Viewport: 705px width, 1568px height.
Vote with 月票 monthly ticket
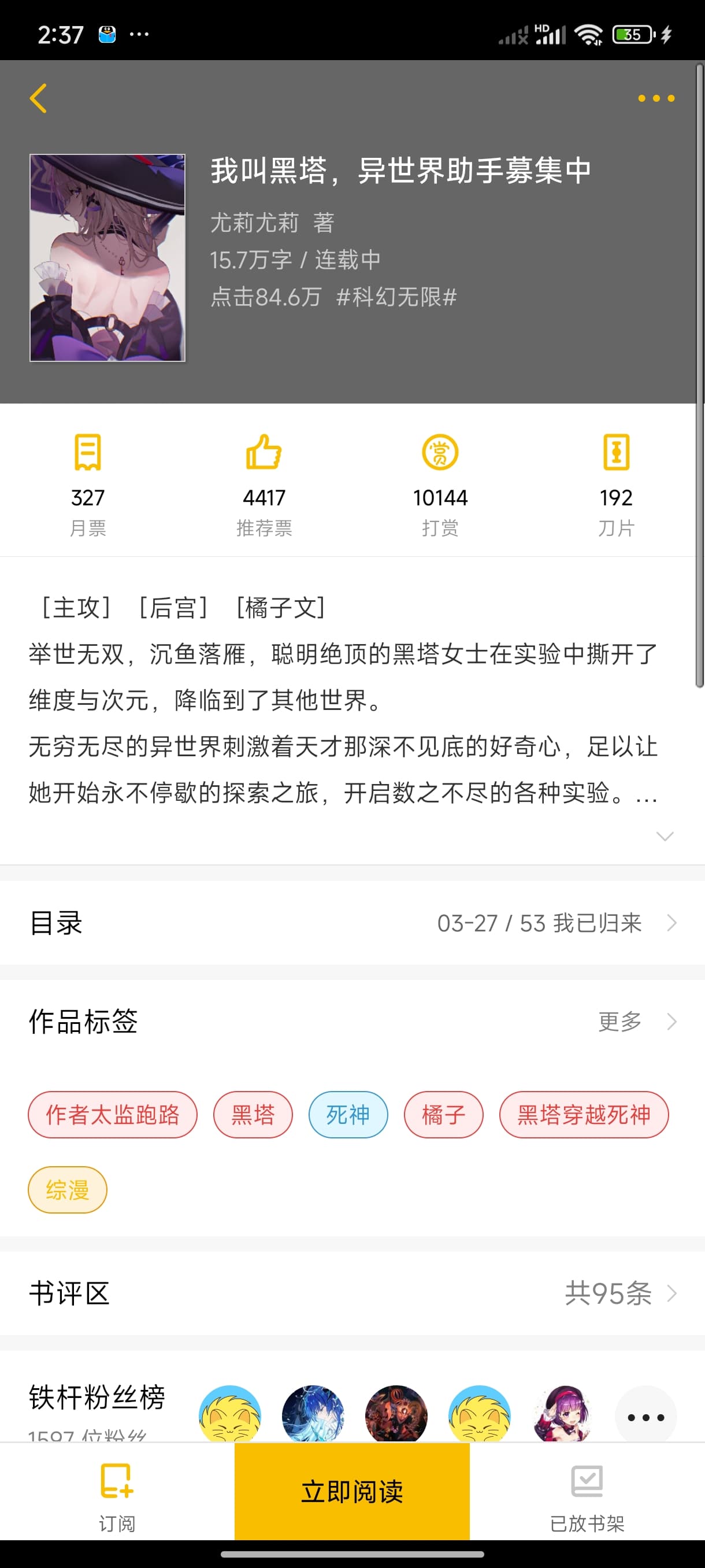coord(88,484)
